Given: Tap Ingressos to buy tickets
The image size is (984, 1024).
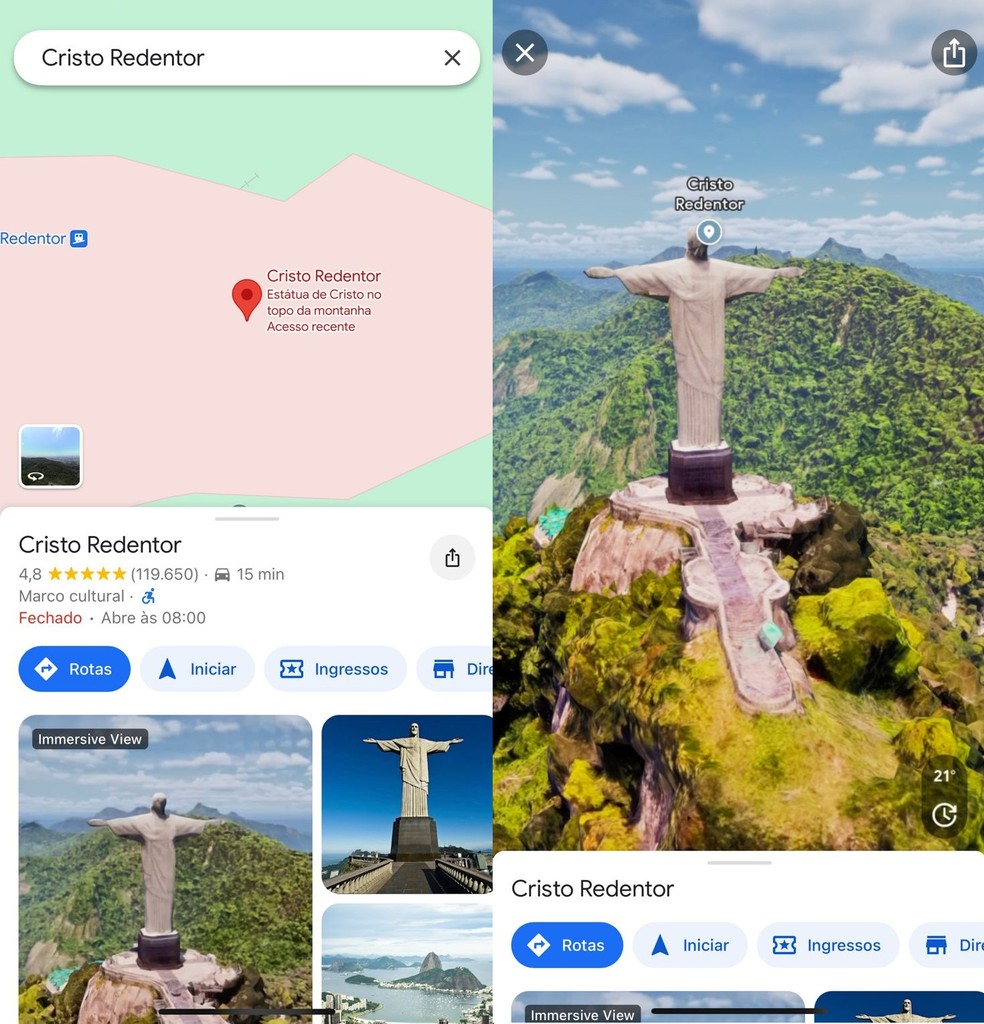Looking at the screenshot, I should (335, 668).
